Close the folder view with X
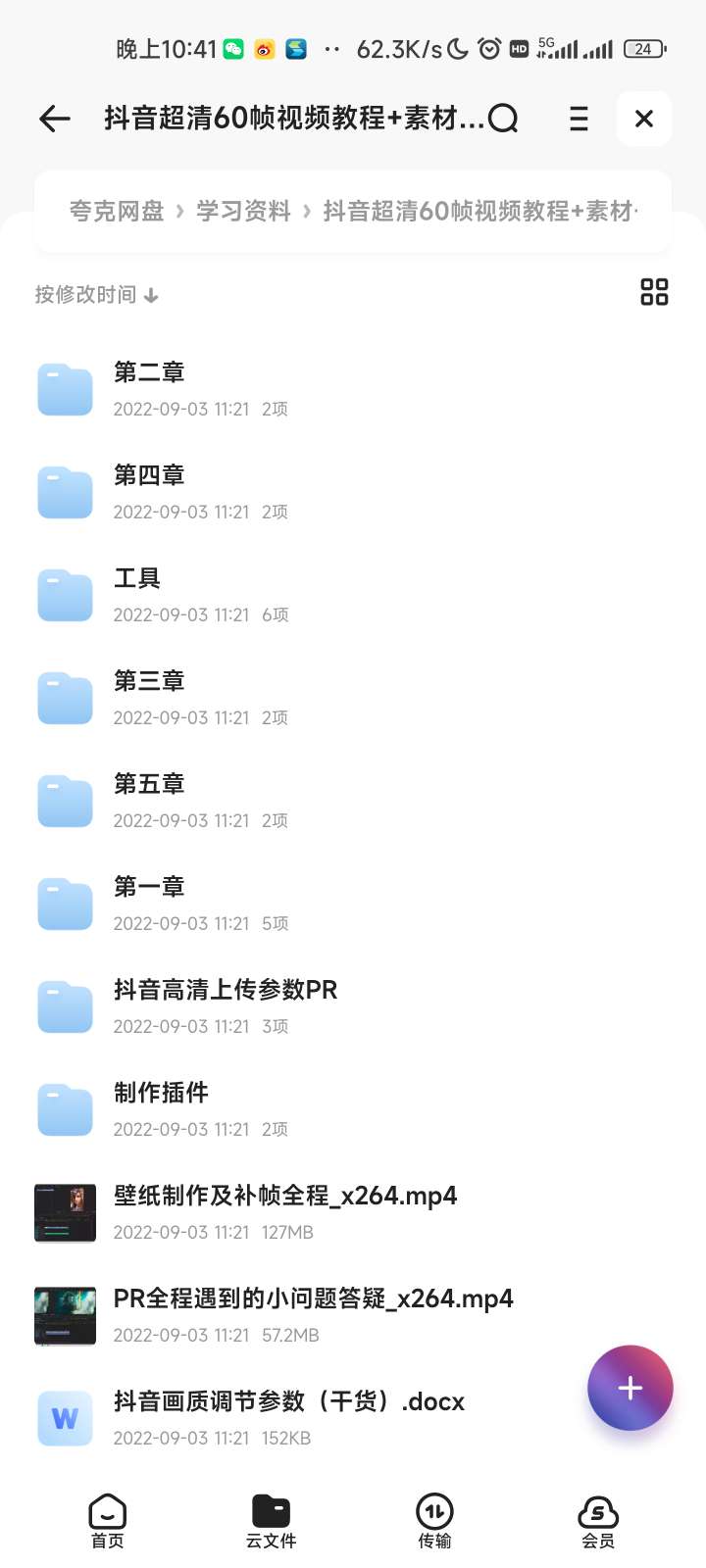706x1568 pixels. [644, 119]
